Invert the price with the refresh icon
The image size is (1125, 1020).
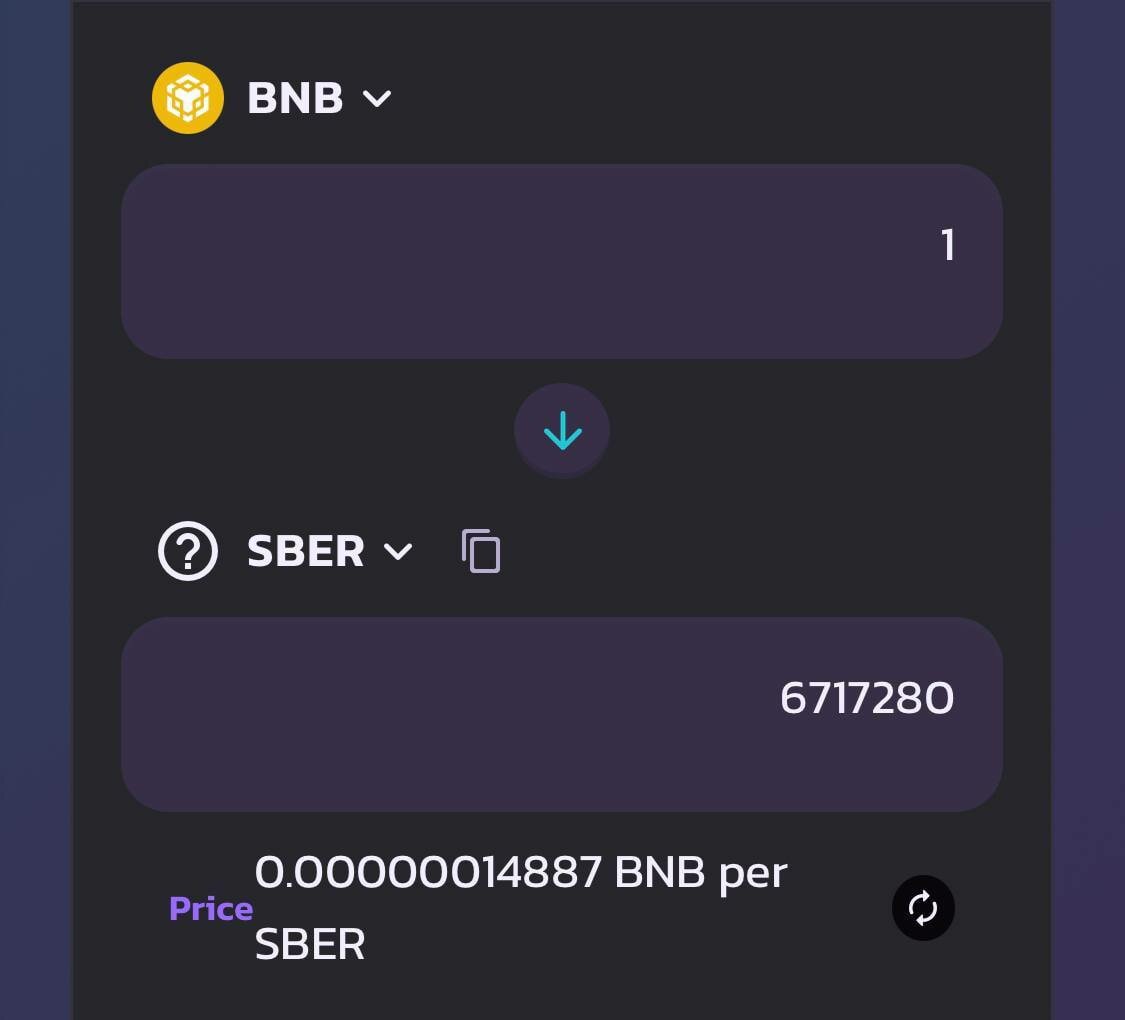click(x=922, y=908)
